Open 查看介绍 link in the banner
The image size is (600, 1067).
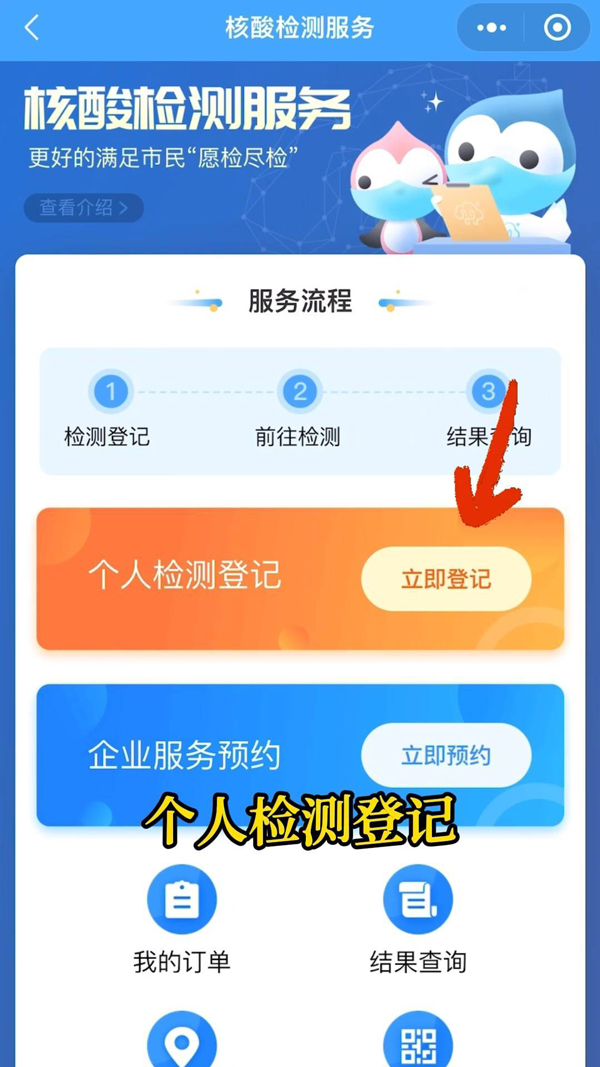tap(84, 208)
